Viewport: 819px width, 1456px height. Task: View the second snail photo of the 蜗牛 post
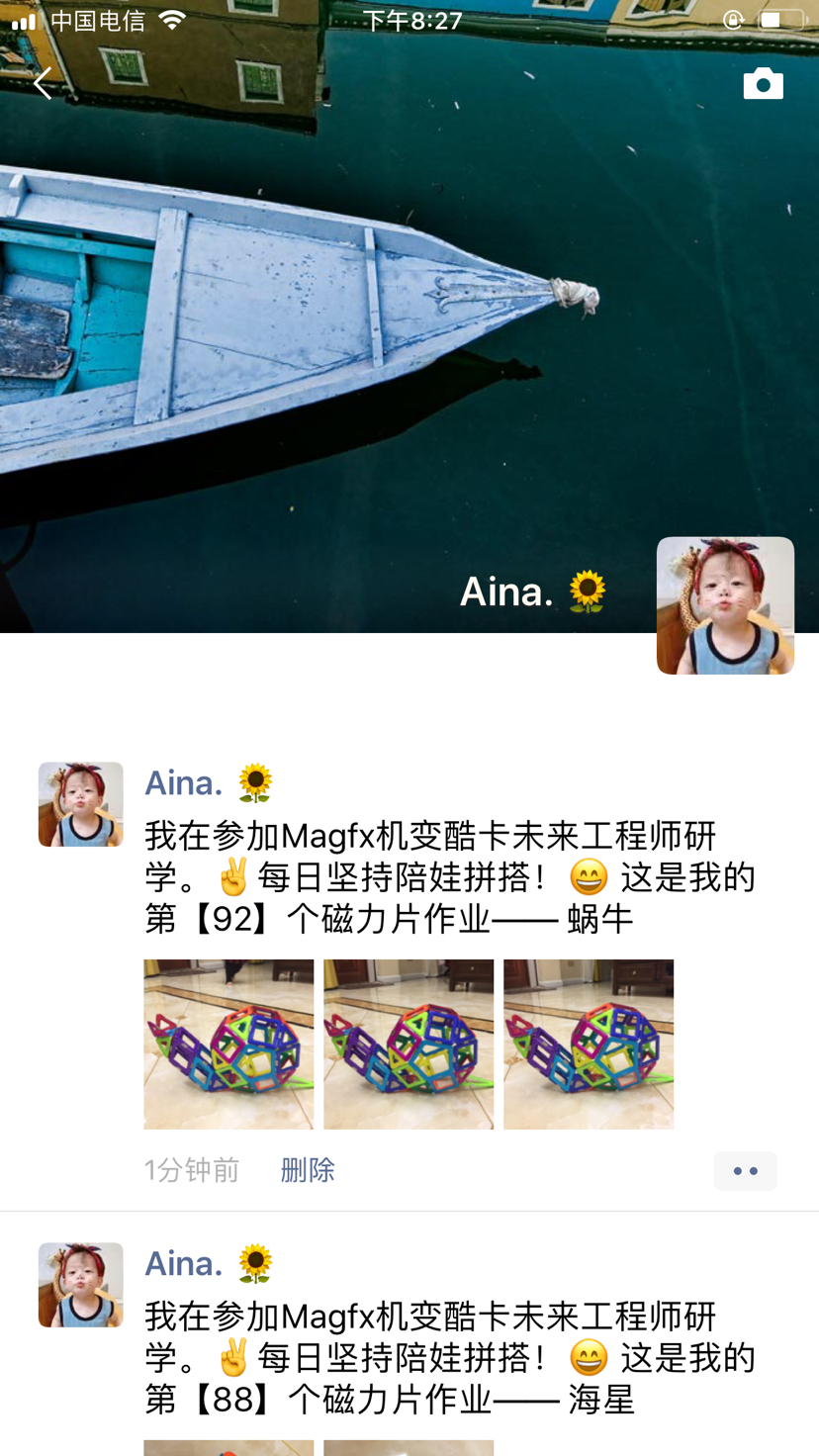(409, 1044)
